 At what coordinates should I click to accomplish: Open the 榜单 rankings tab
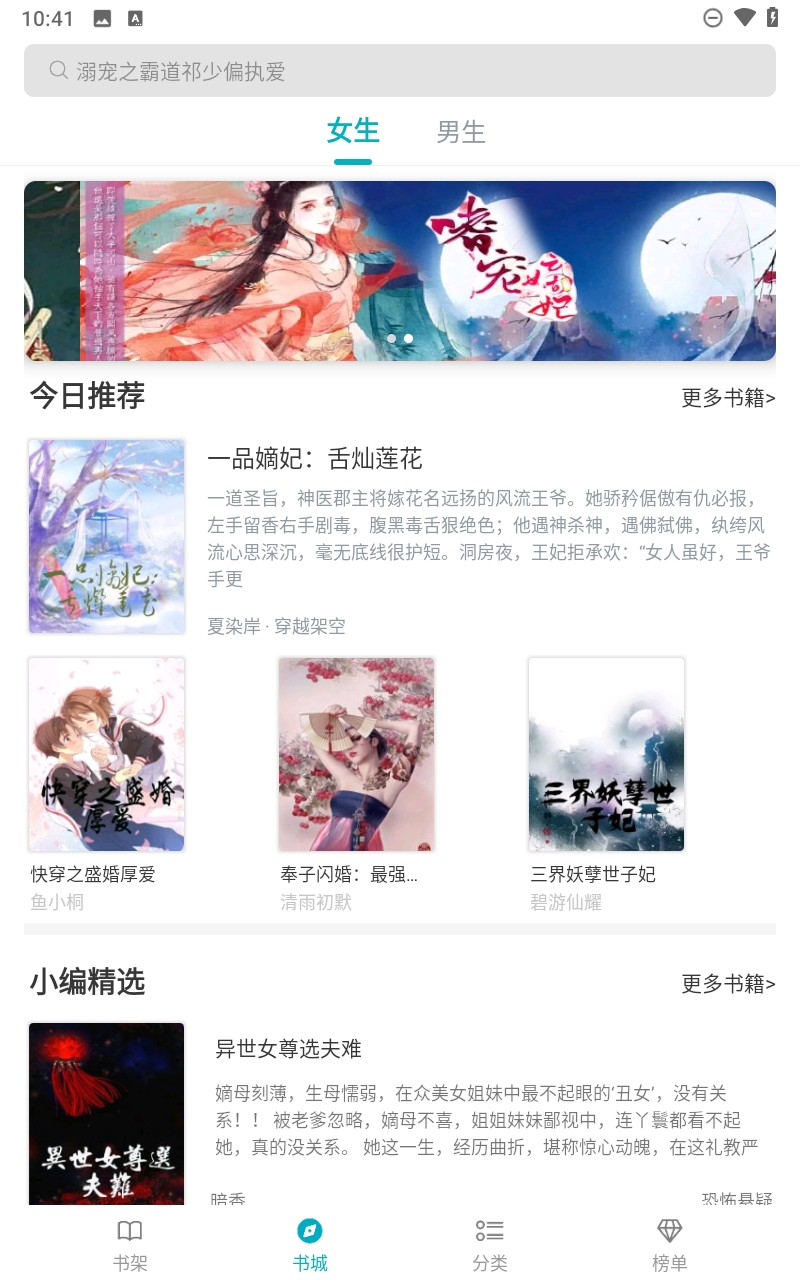coord(669,1246)
